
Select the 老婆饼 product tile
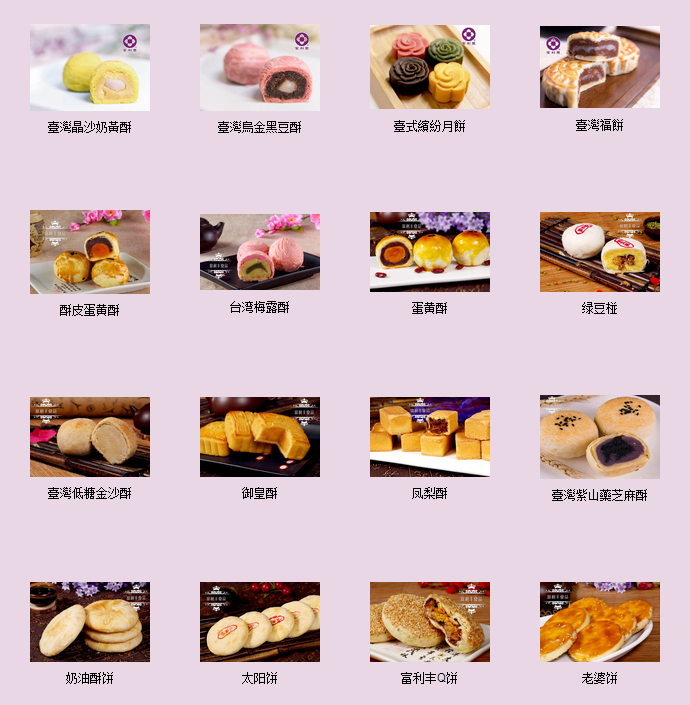tap(600, 621)
